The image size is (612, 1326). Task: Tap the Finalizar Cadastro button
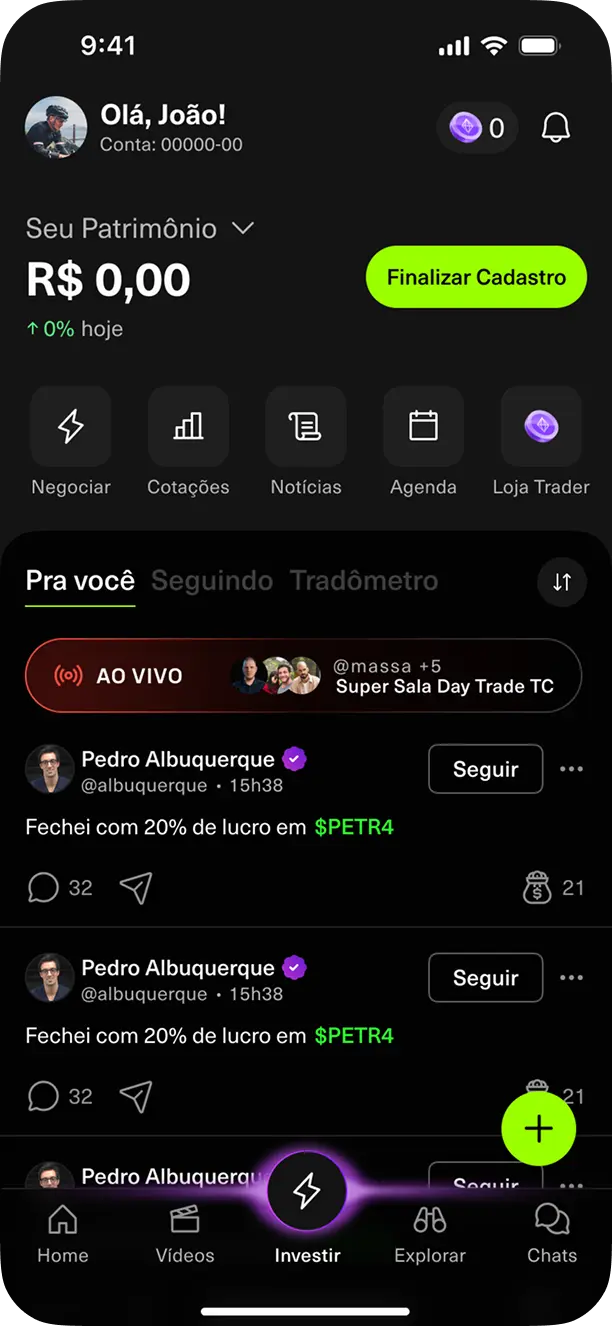(476, 277)
